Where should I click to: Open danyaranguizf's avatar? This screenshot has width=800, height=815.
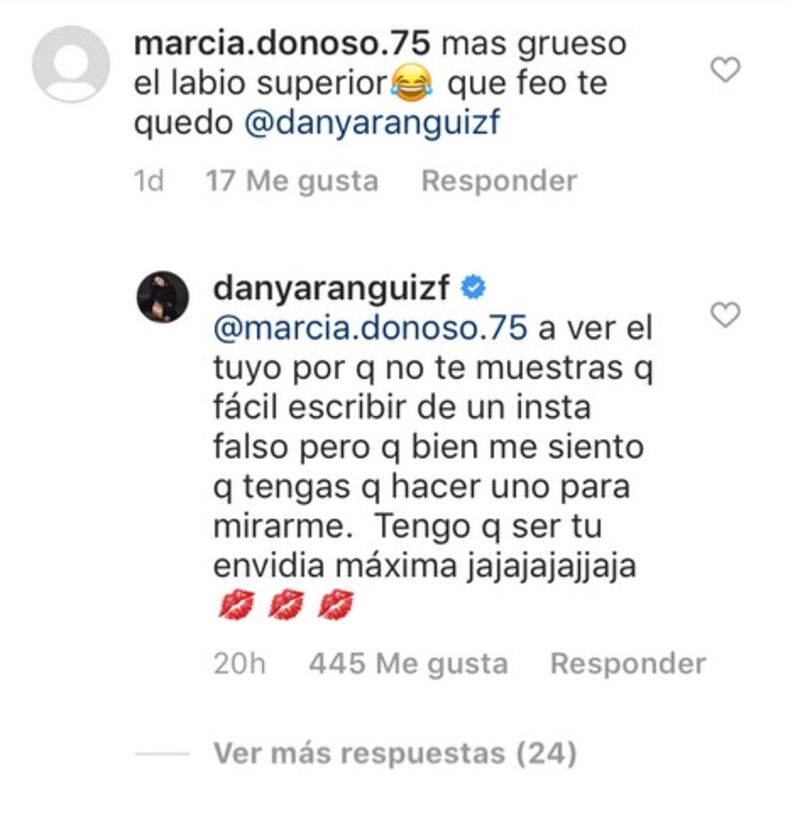pos(162,296)
